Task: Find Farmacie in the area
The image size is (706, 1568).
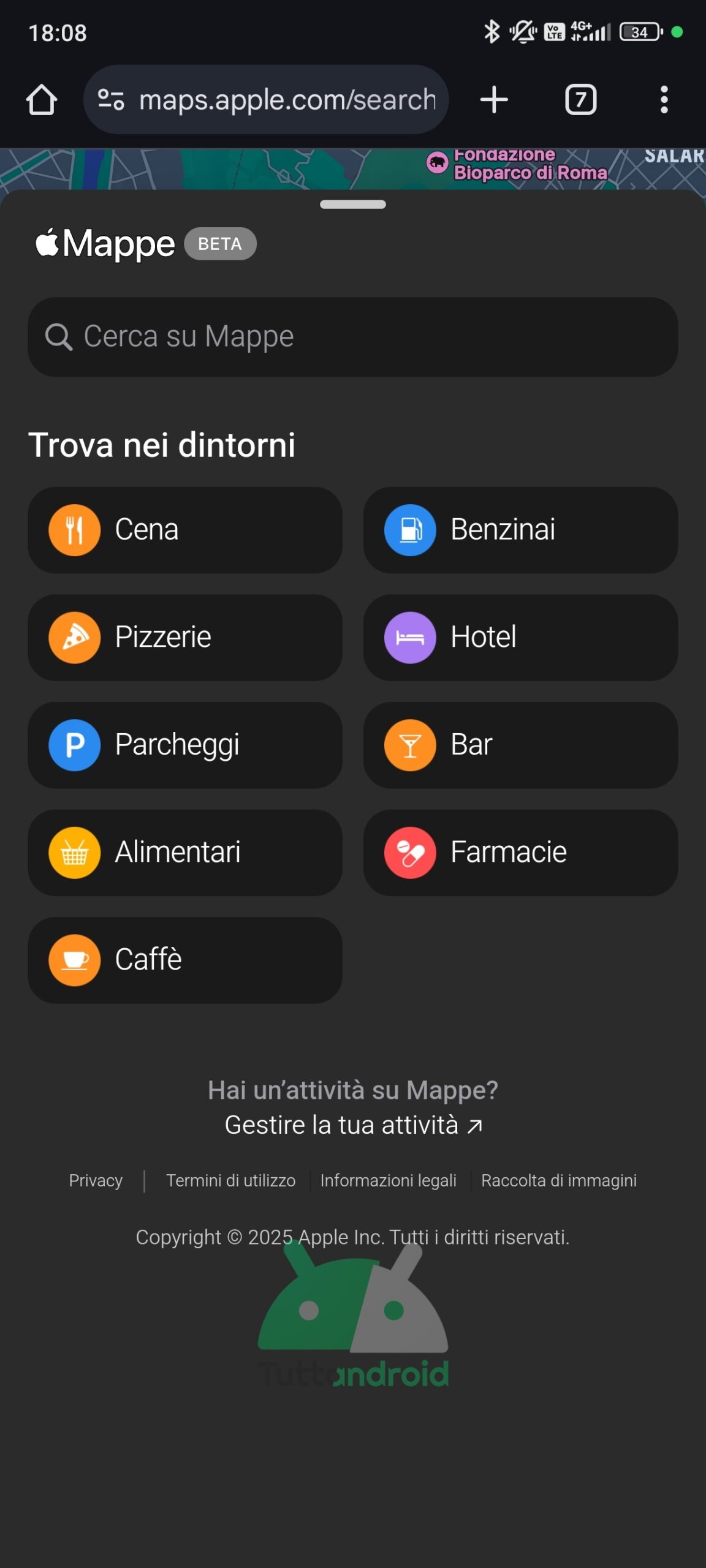Action: 520,852
